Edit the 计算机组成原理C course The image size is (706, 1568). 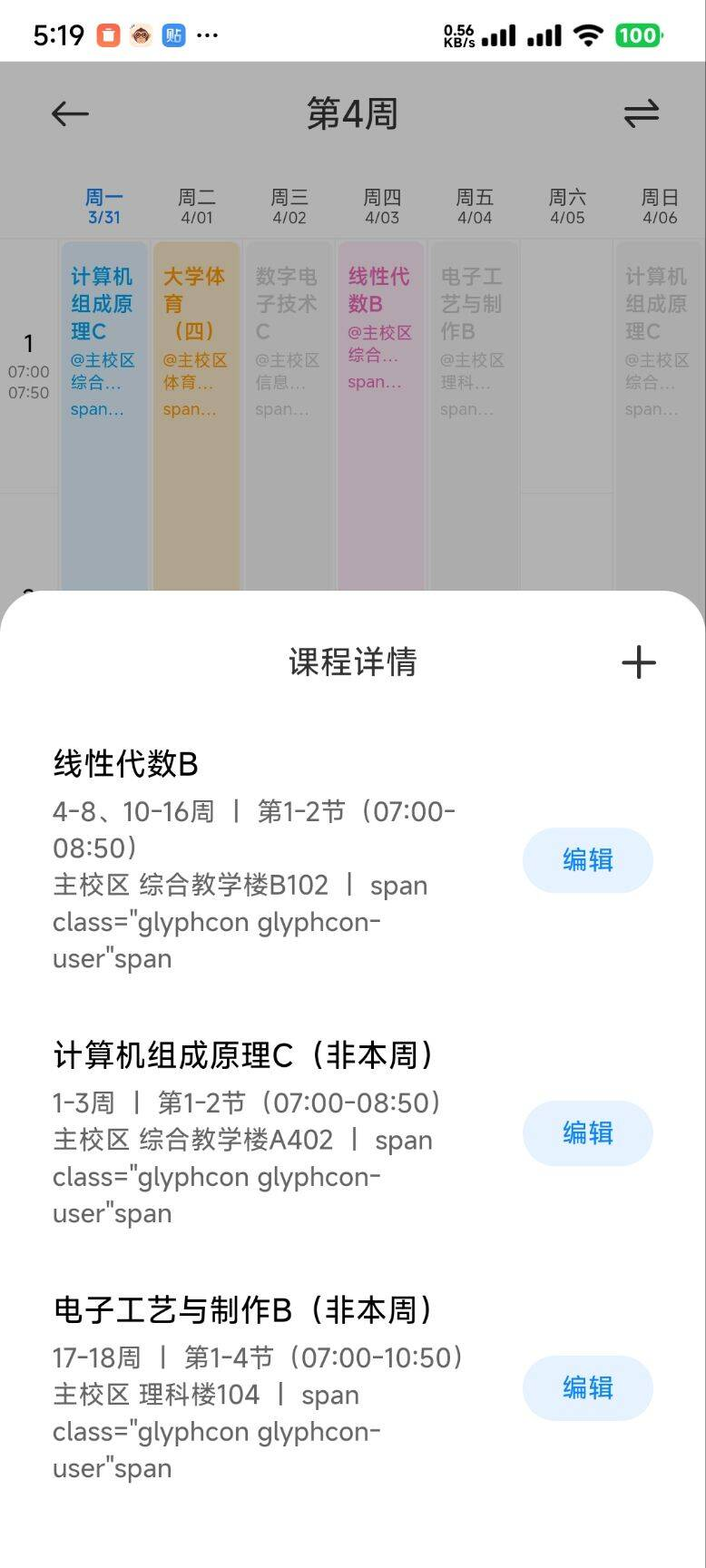(587, 1132)
